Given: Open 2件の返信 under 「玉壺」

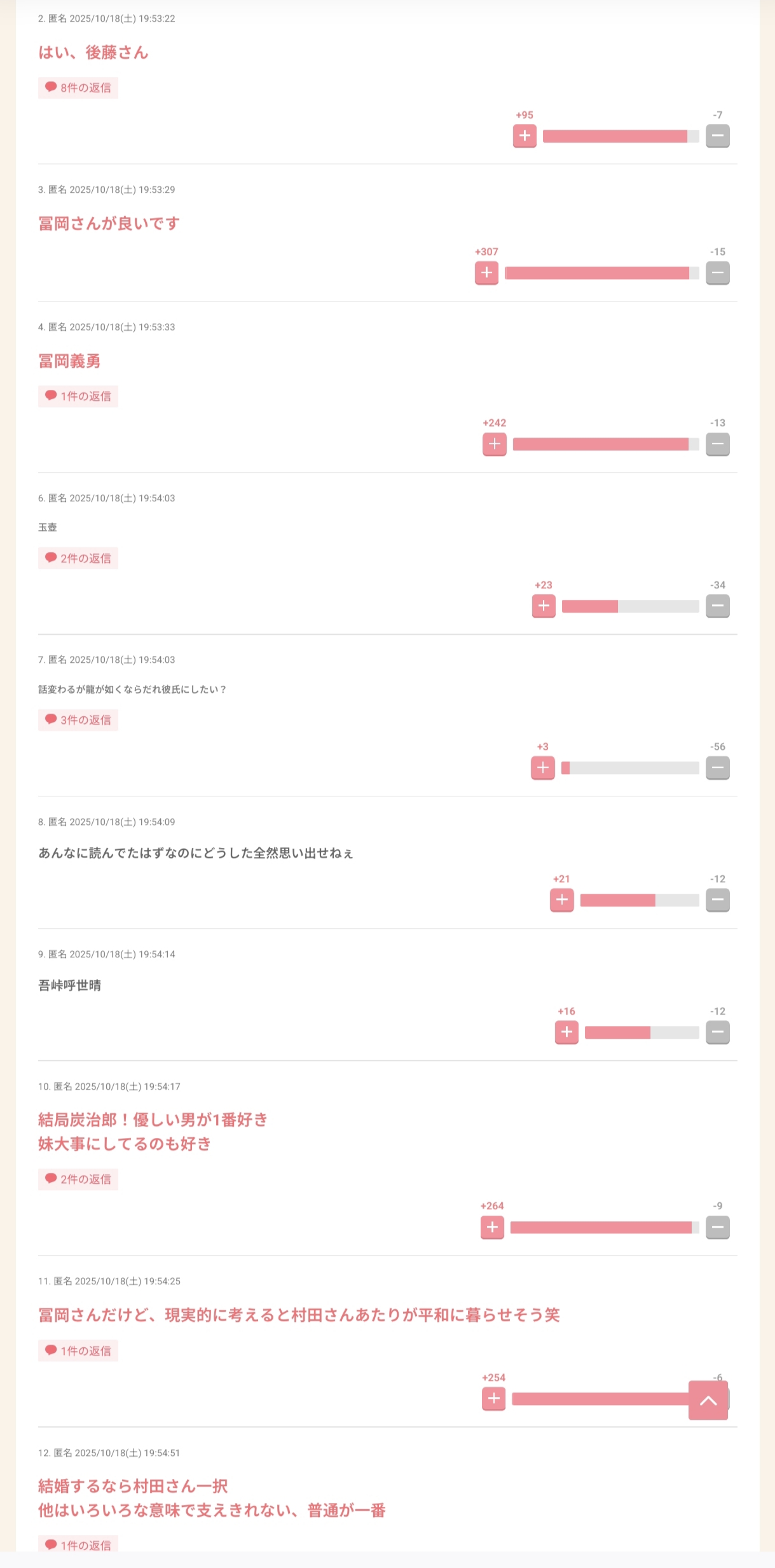Looking at the screenshot, I should tap(78, 559).
